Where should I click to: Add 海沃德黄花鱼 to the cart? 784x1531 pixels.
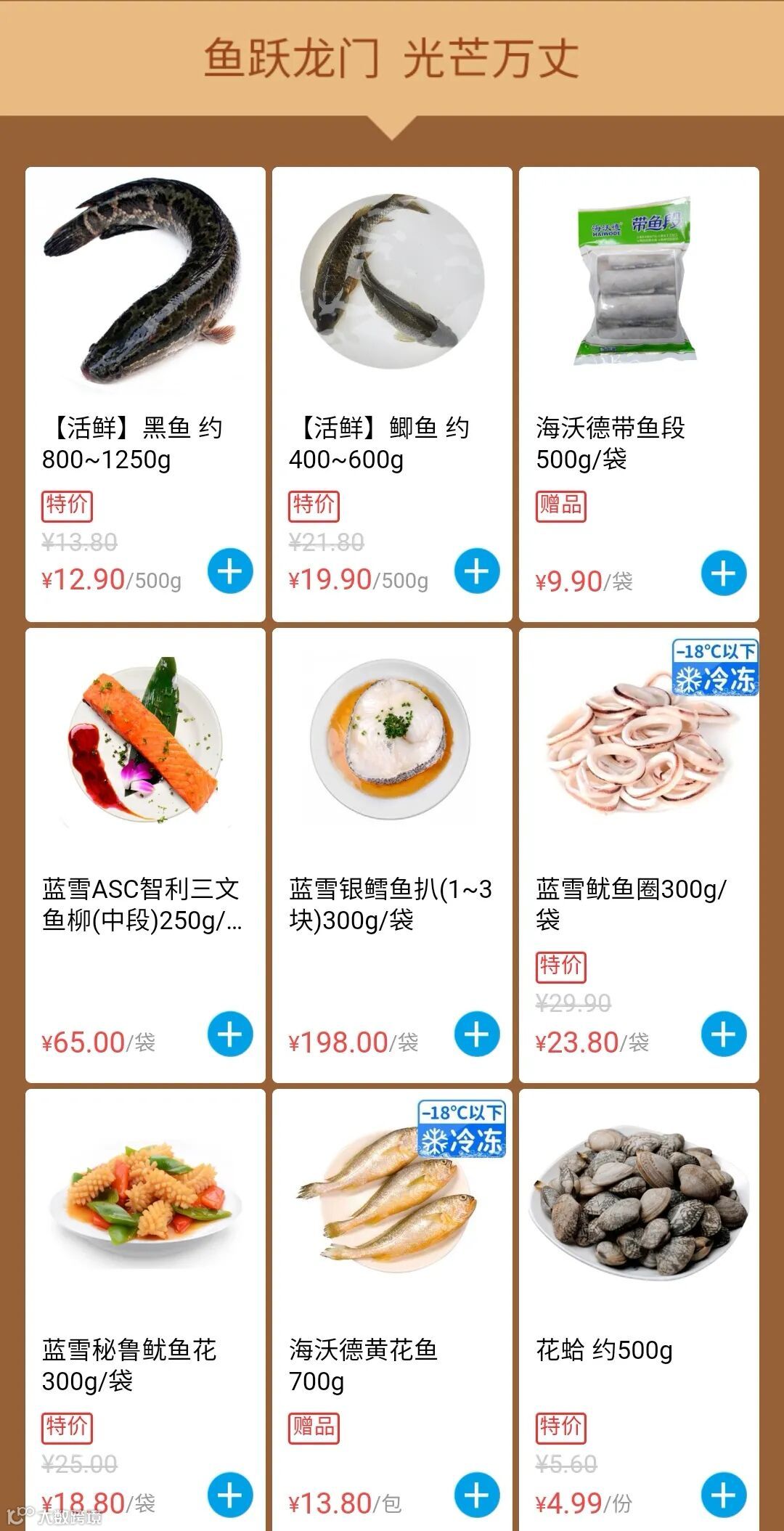click(477, 1495)
